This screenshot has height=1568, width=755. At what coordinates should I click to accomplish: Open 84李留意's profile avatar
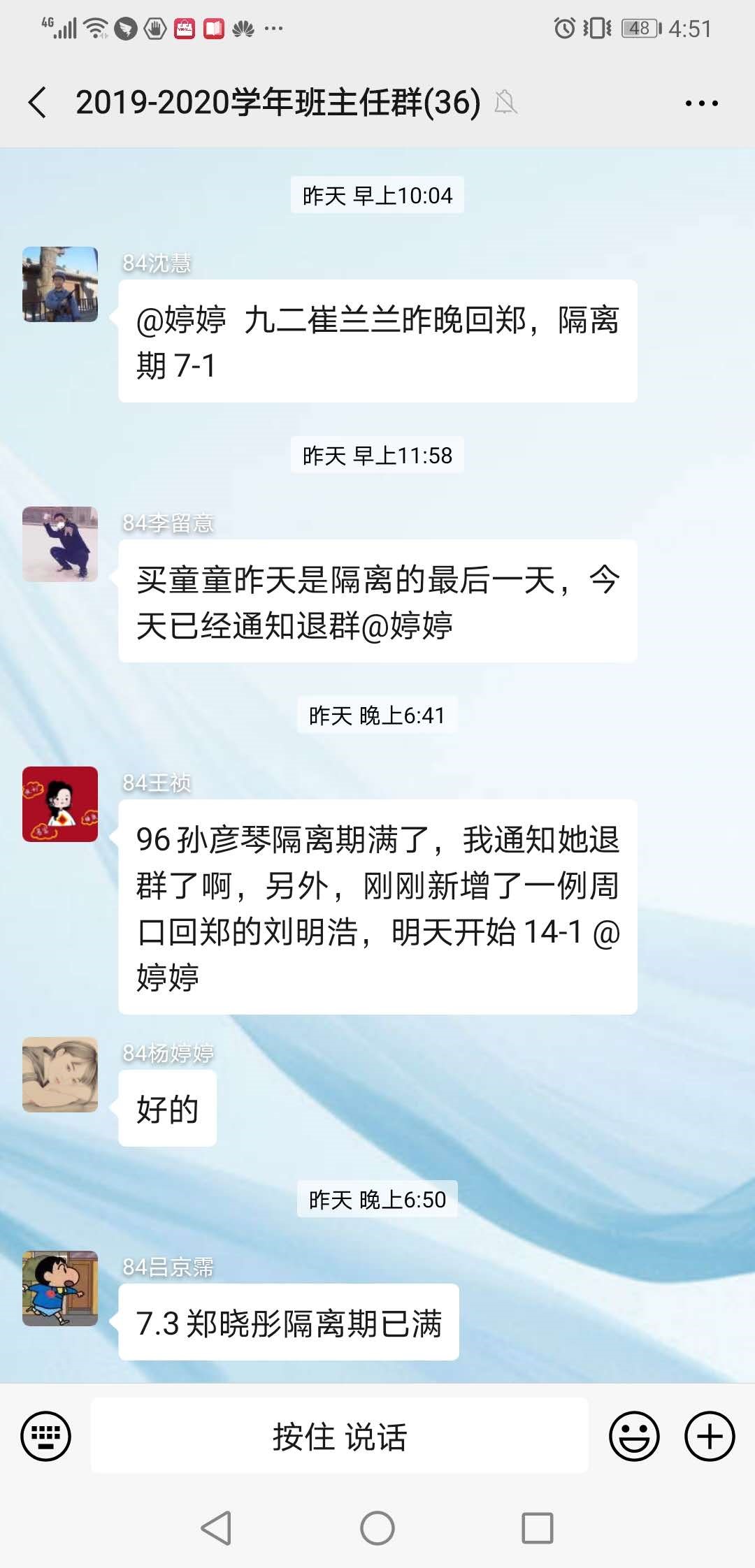point(60,544)
